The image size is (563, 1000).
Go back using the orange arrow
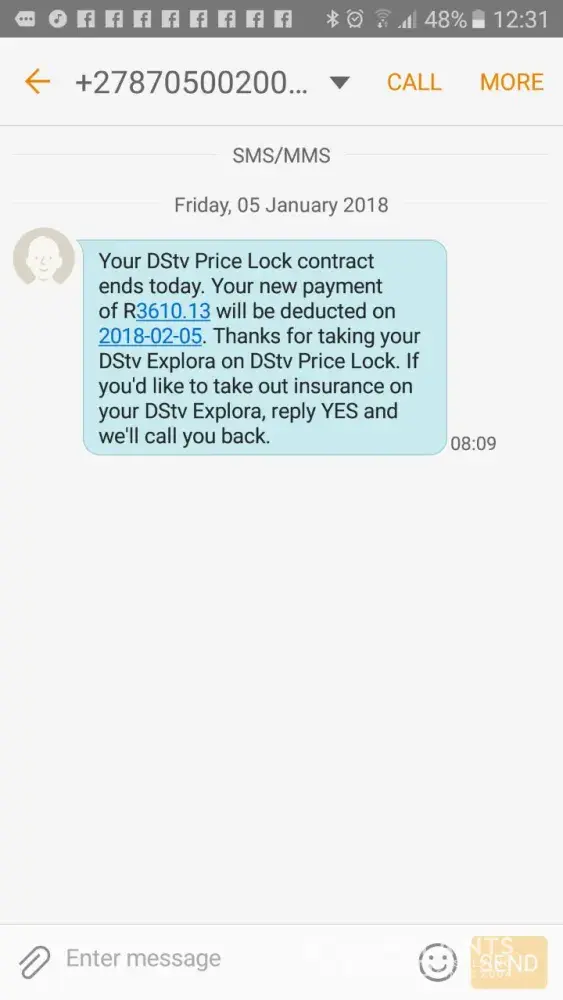pyautogui.click(x=37, y=82)
